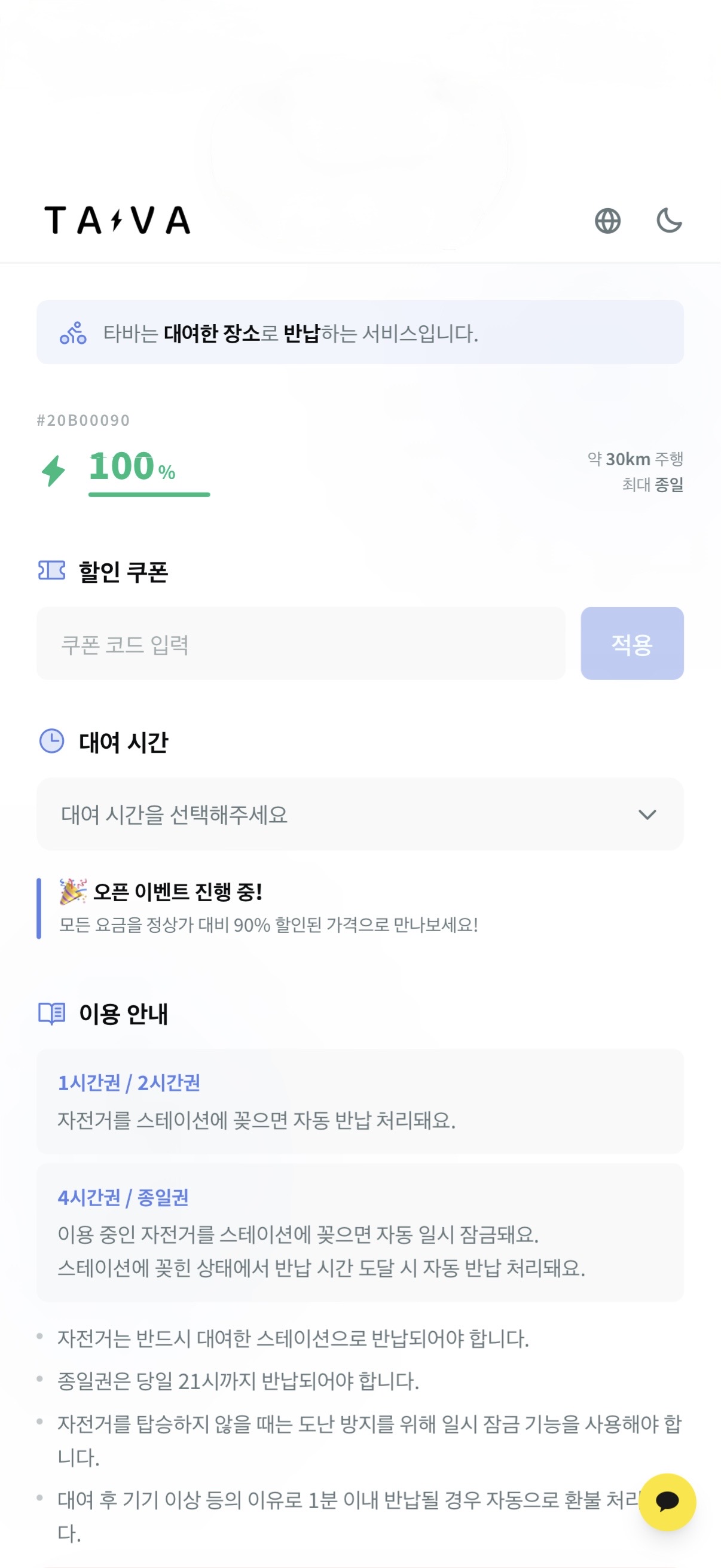Switch language using the globe icon
Screen dimensions: 721x1568
(x=609, y=221)
